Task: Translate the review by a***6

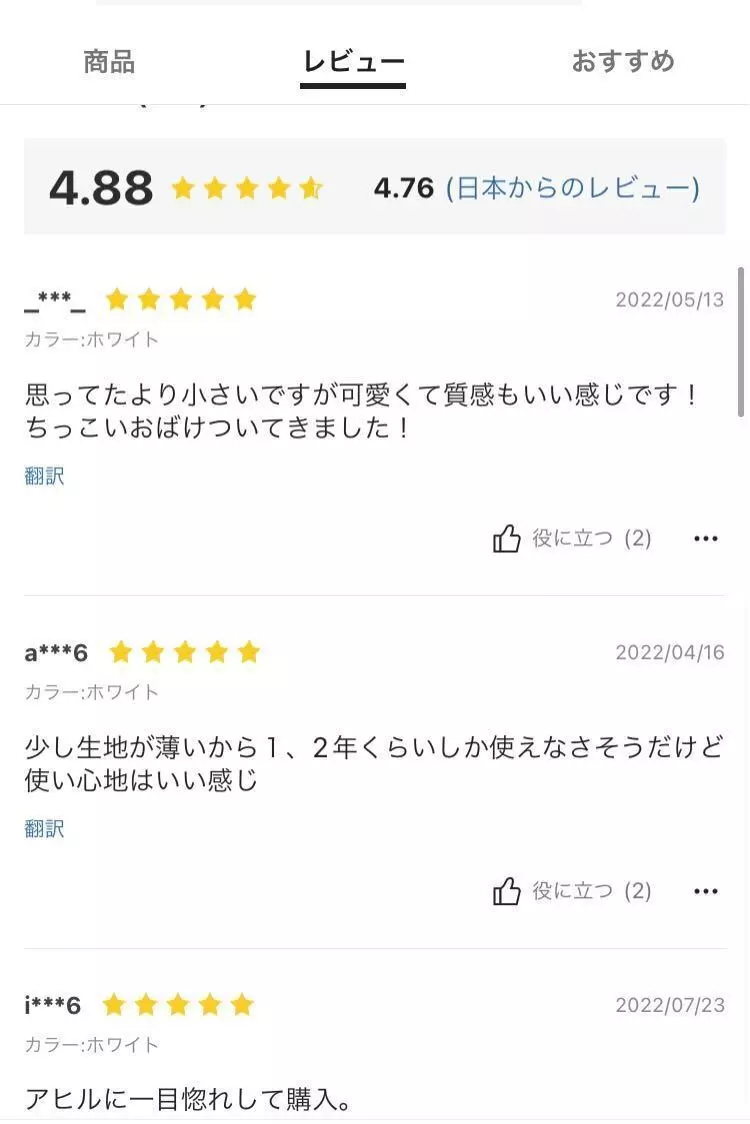Action: 44,828
